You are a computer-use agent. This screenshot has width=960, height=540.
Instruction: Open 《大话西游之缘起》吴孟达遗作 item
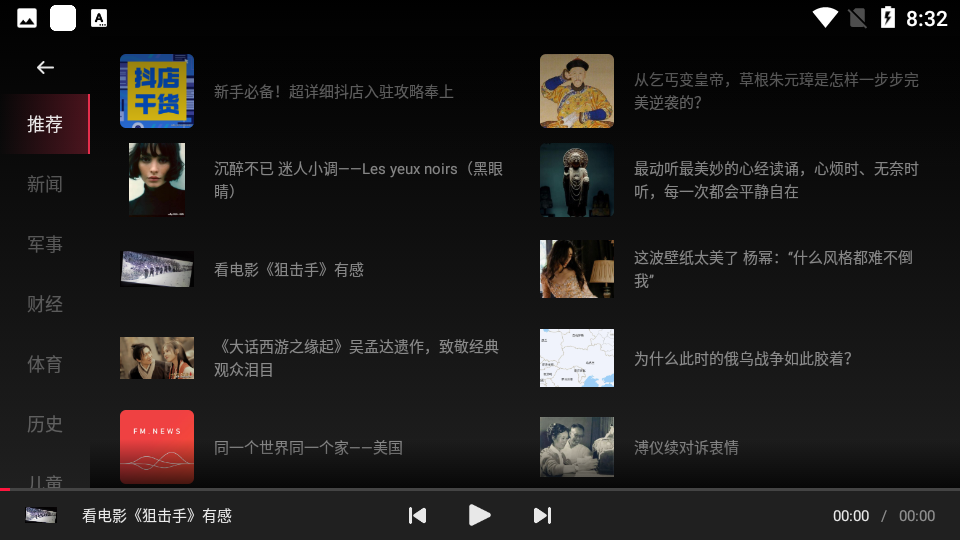[x=356, y=358]
